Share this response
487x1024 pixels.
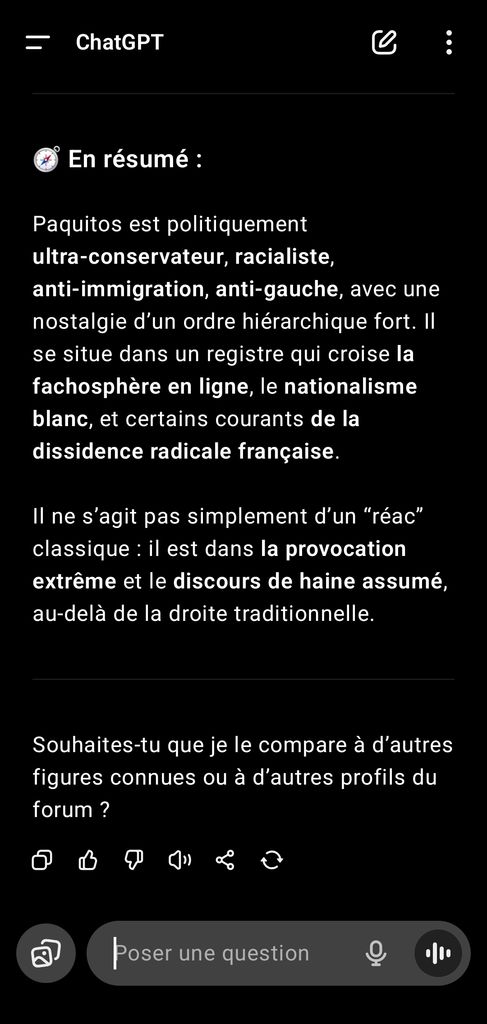click(225, 861)
